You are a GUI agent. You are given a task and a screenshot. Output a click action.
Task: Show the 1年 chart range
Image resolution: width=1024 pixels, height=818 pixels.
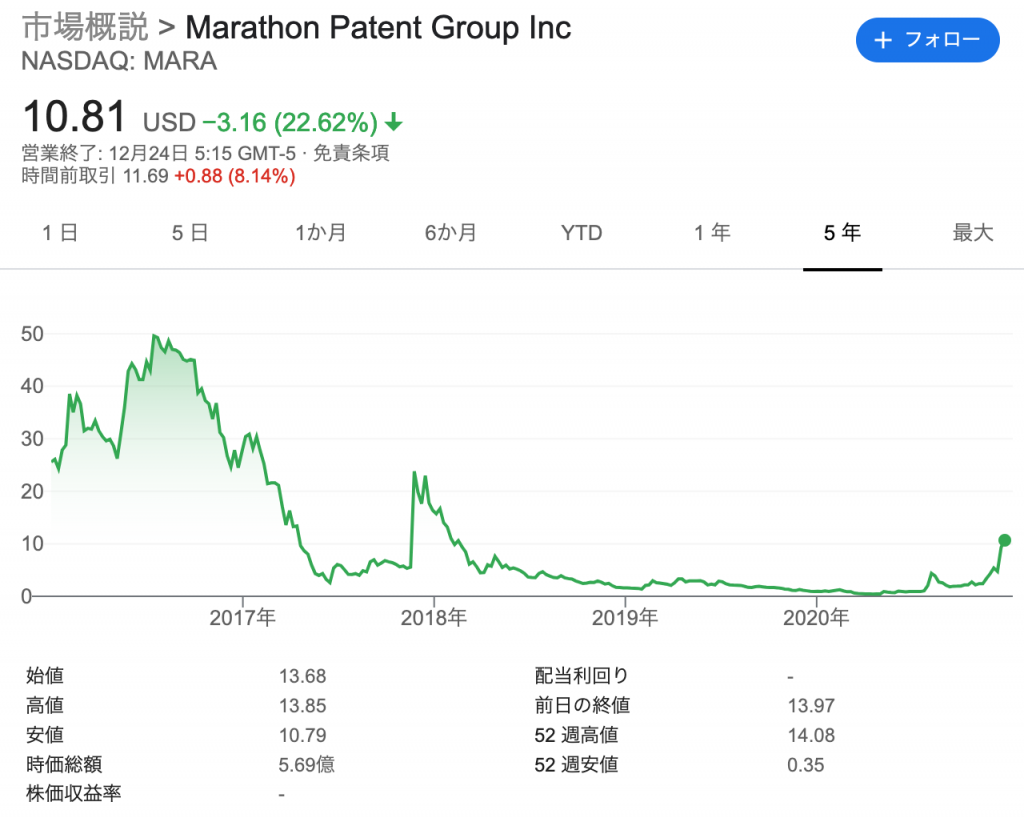point(712,233)
